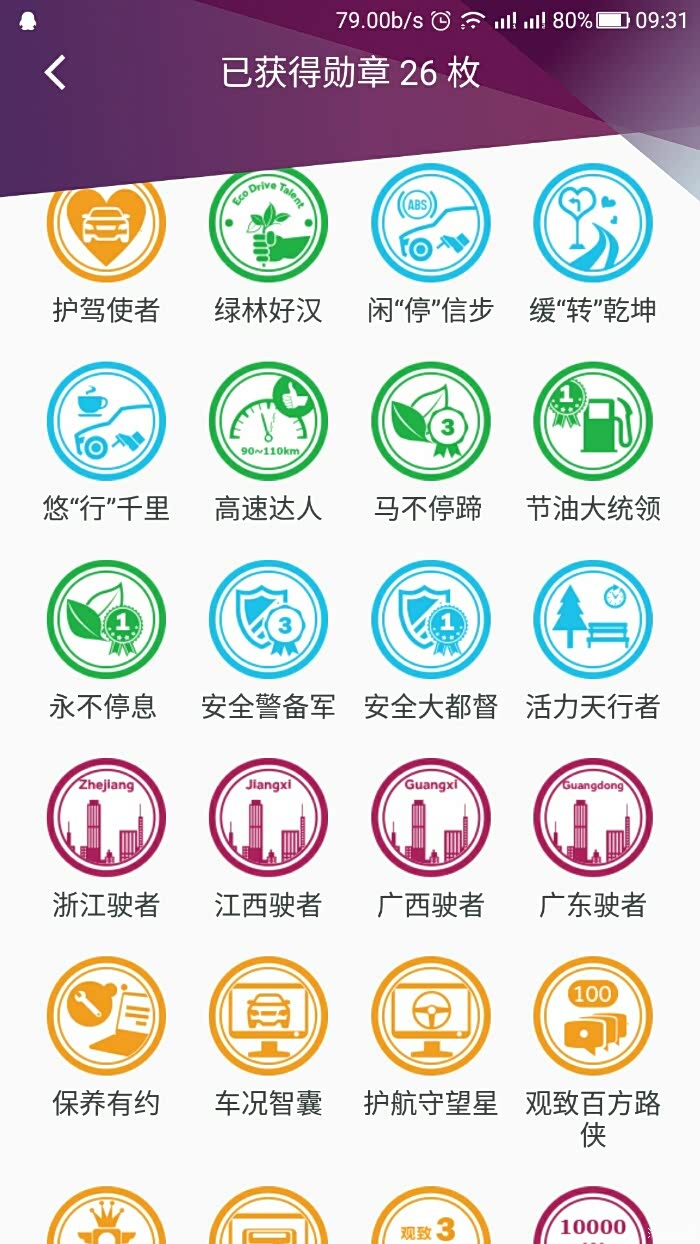700x1244 pixels.
Task: Tap the 悠"行"千里 badge
Action: pyautogui.click(x=106, y=421)
